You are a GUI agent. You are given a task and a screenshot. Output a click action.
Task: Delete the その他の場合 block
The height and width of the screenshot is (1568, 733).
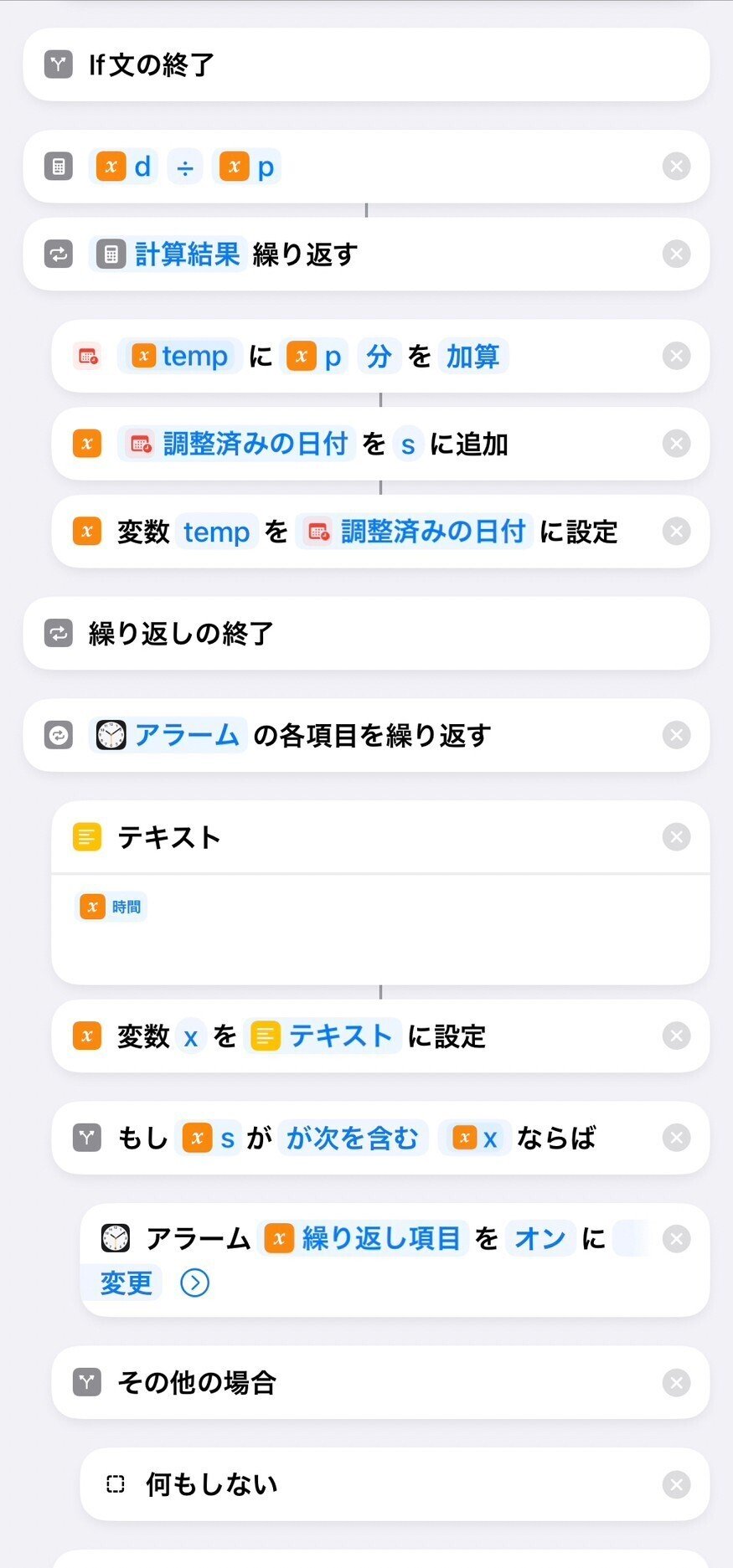(x=676, y=1382)
